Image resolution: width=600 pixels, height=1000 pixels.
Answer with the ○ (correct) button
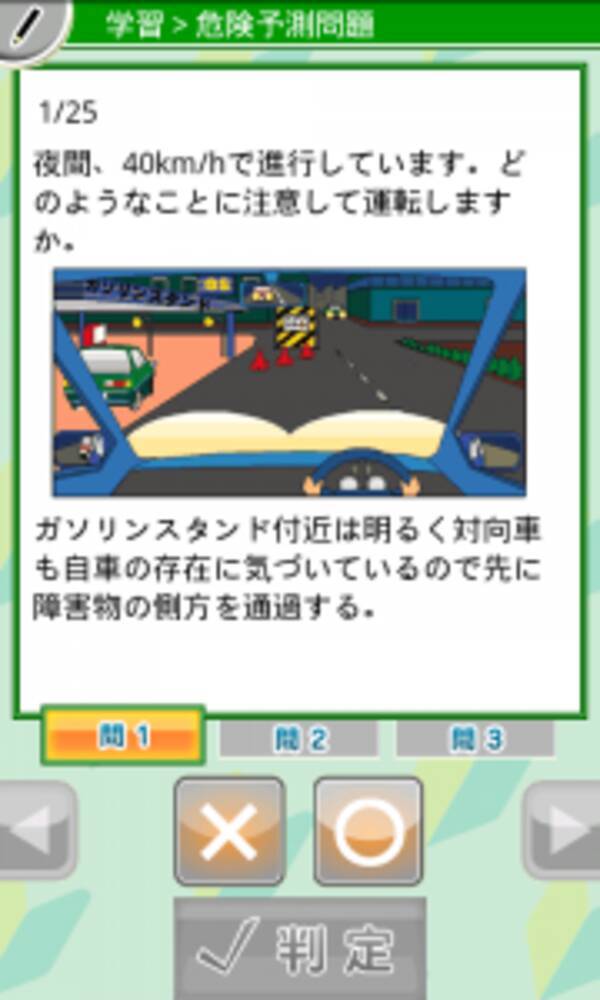click(x=369, y=832)
